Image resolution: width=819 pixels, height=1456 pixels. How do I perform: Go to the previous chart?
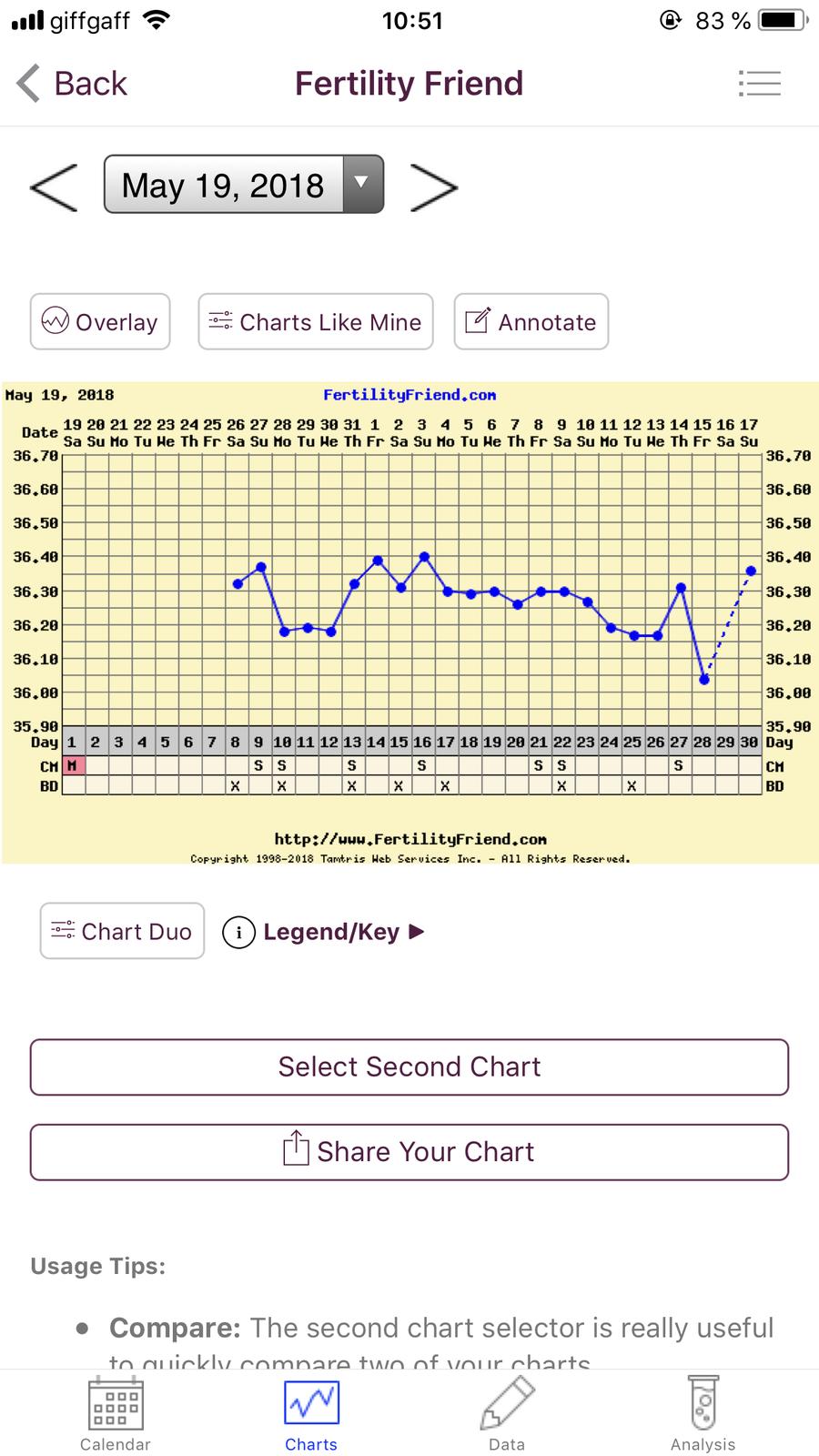tap(54, 187)
